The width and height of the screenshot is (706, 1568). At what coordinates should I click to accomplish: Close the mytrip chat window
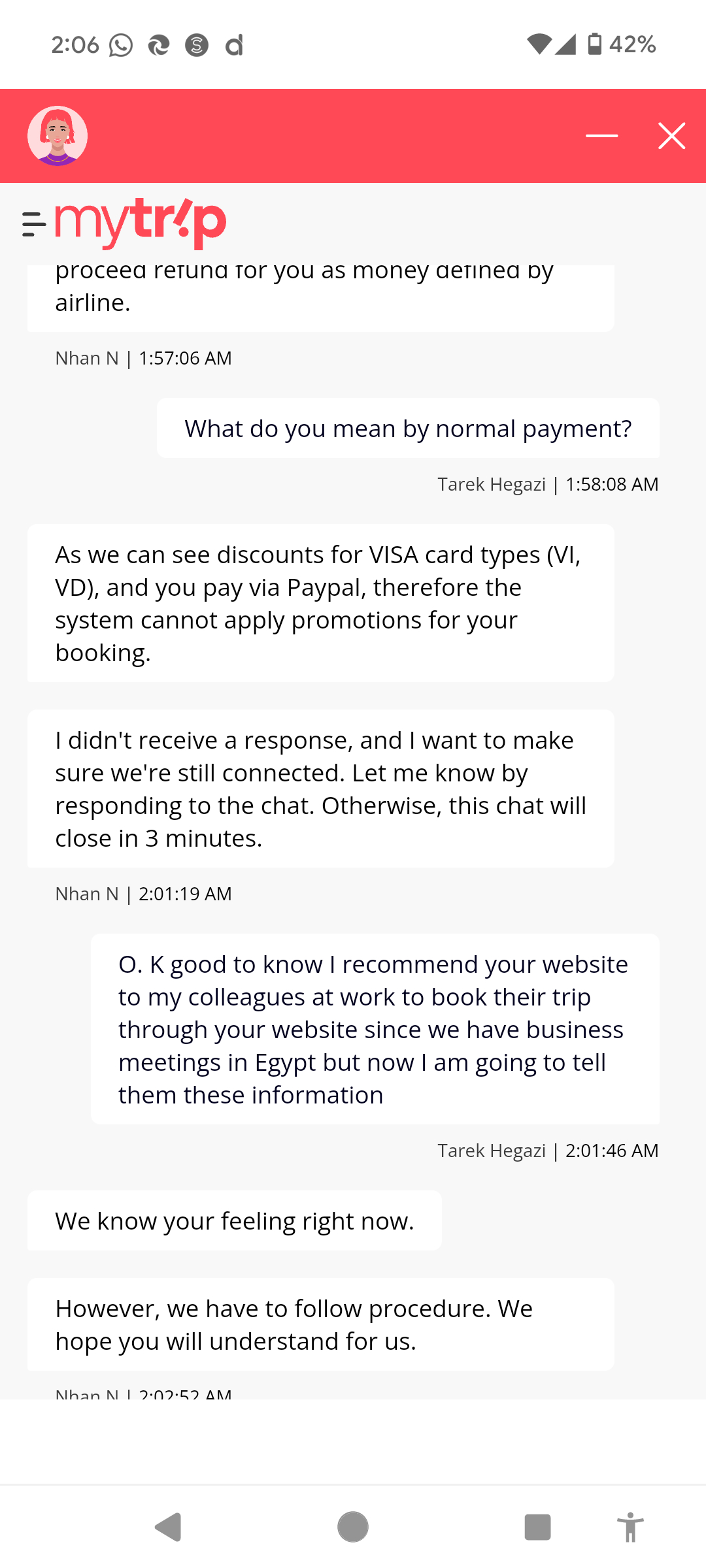coord(671,135)
